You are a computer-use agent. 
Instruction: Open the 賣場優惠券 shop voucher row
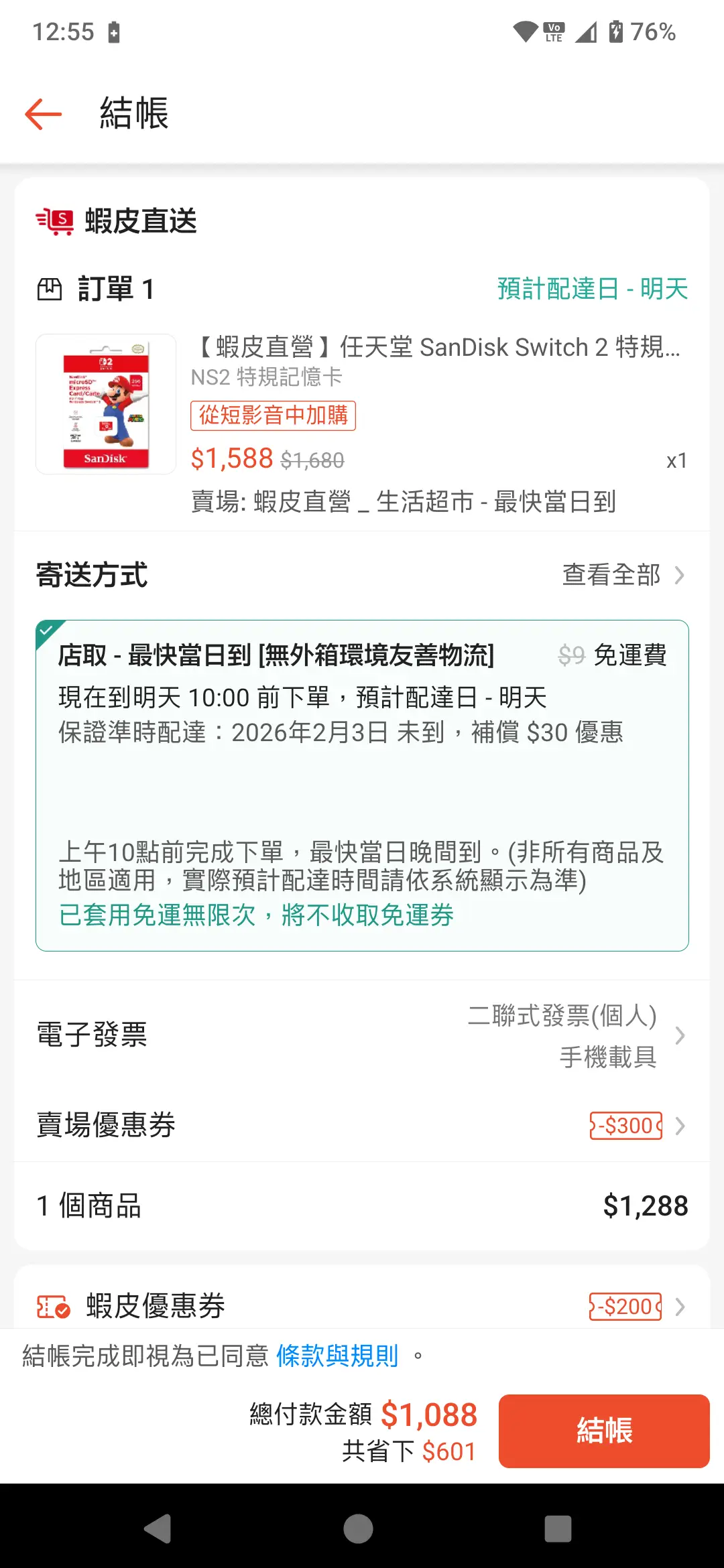coord(362,1126)
